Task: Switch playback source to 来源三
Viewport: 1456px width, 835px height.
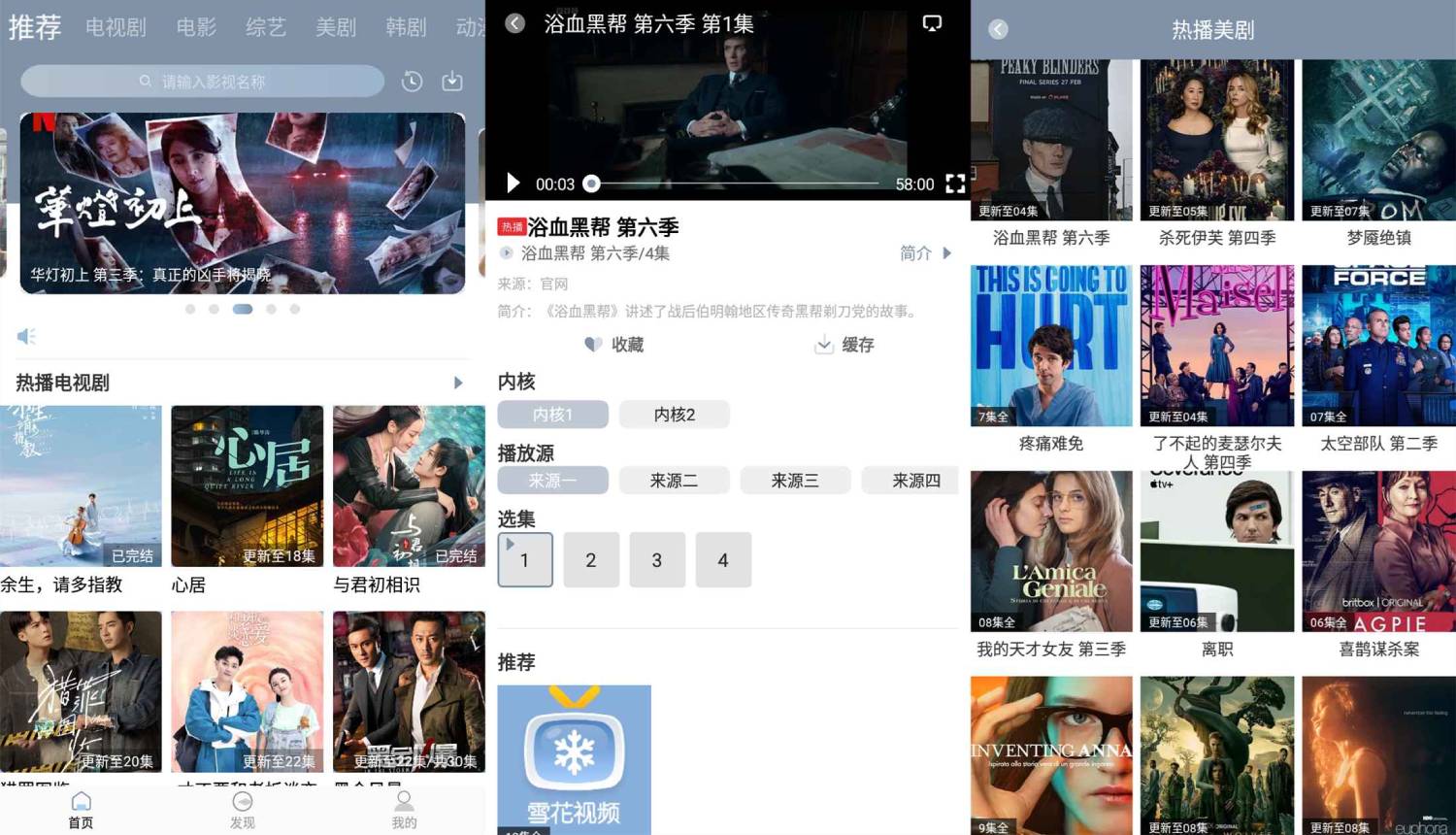Action: (x=795, y=481)
